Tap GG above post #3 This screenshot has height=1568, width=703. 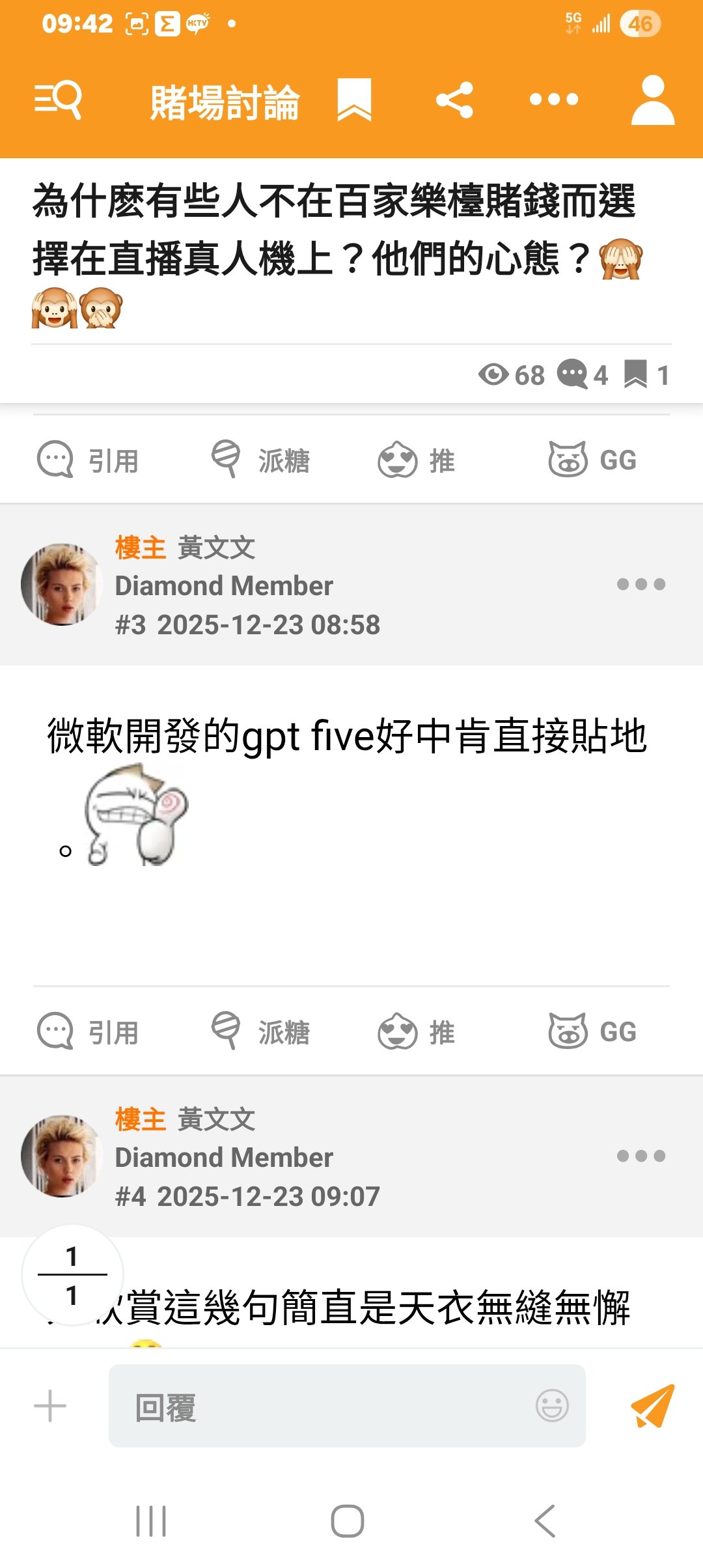click(592, 460)
